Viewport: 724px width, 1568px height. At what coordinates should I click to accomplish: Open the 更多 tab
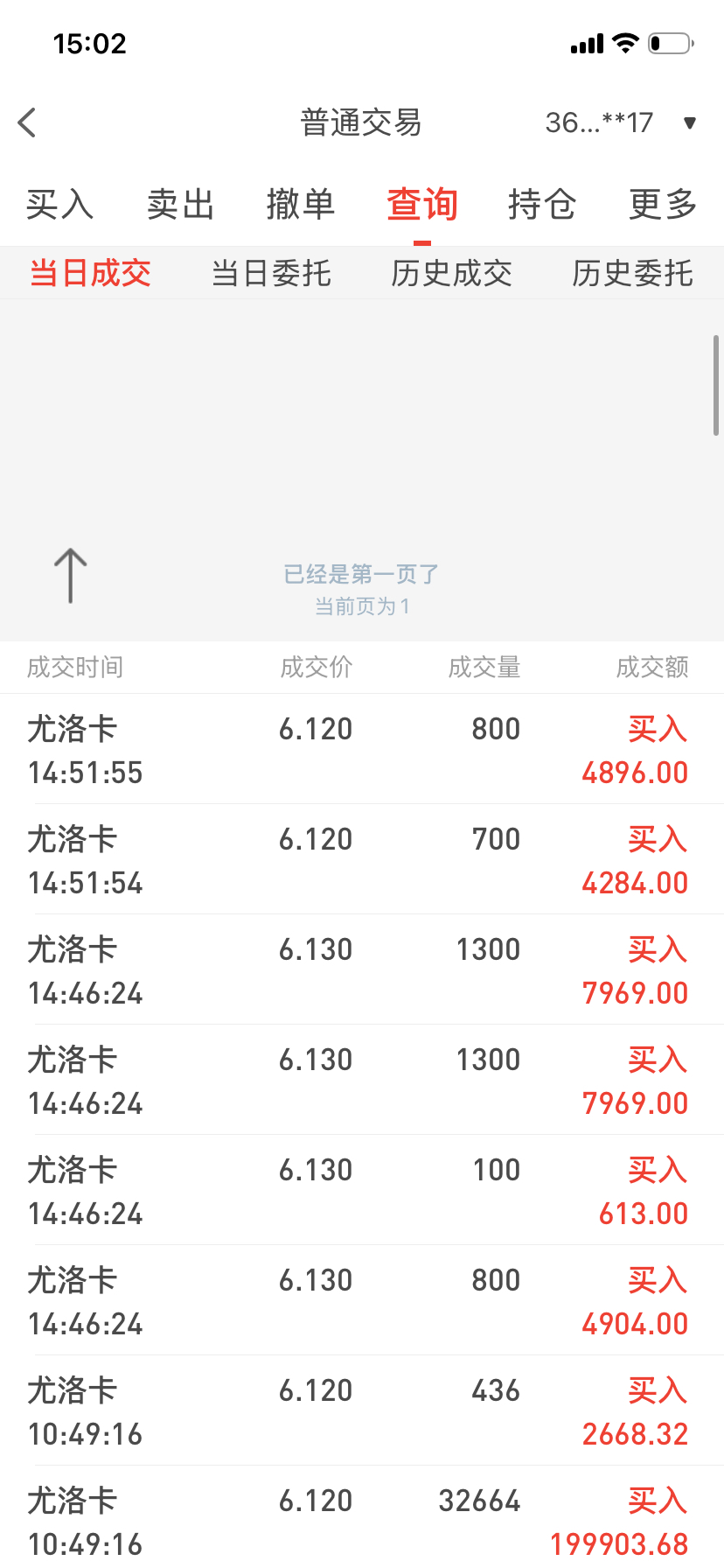point(663,204)
